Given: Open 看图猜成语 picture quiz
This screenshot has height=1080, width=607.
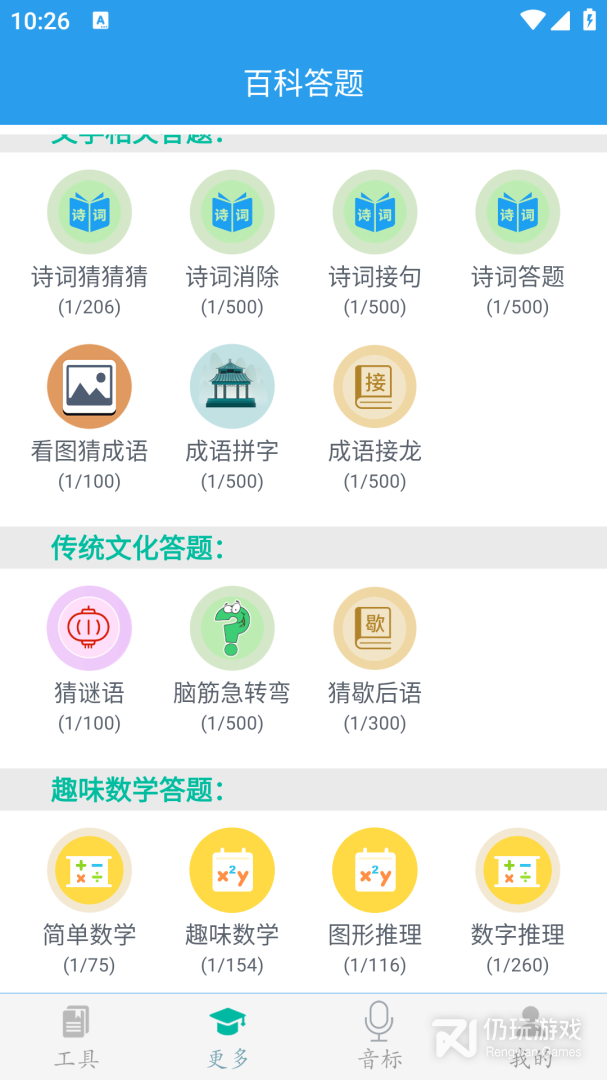Looking at the screenshot, I should (x=89, y=387).
